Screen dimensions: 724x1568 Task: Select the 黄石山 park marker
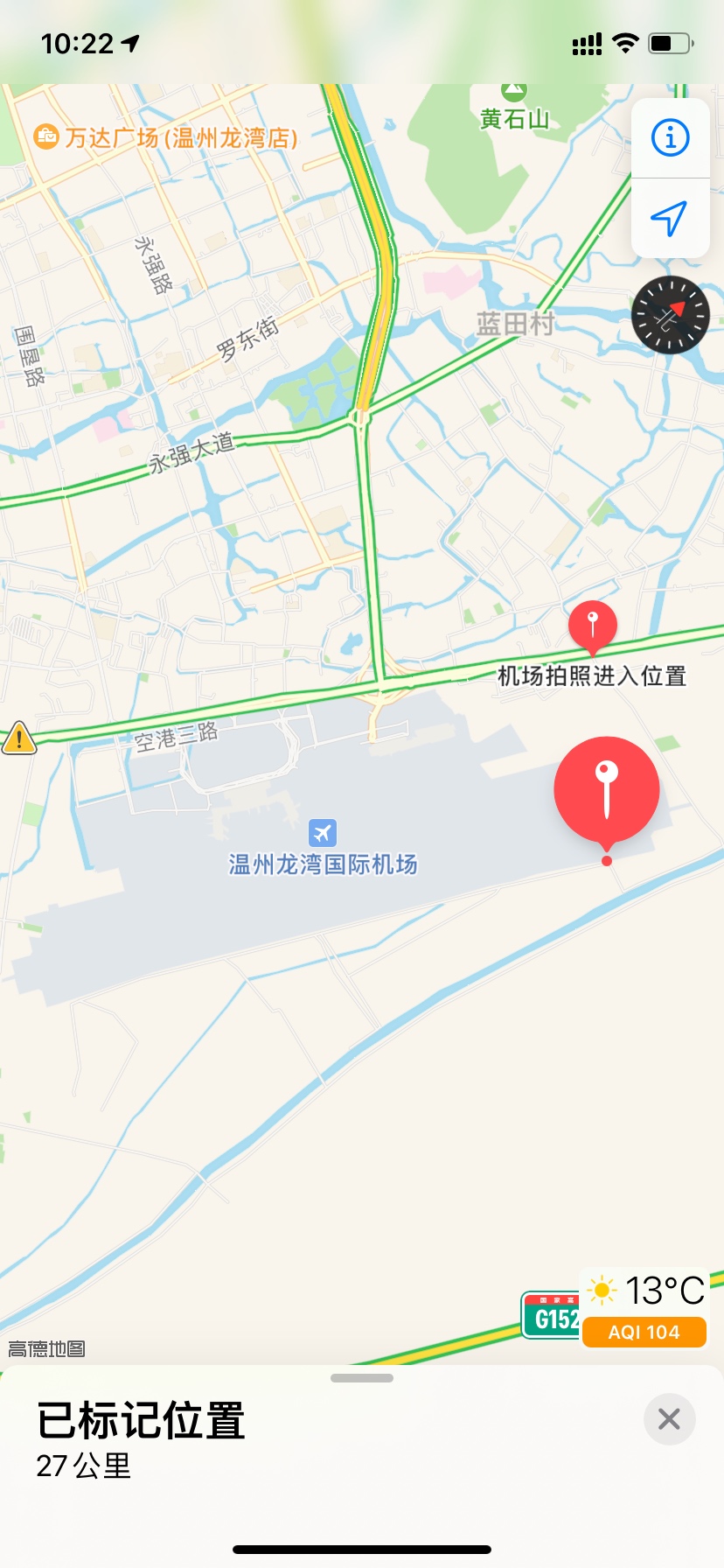click(x=514, y=91)
